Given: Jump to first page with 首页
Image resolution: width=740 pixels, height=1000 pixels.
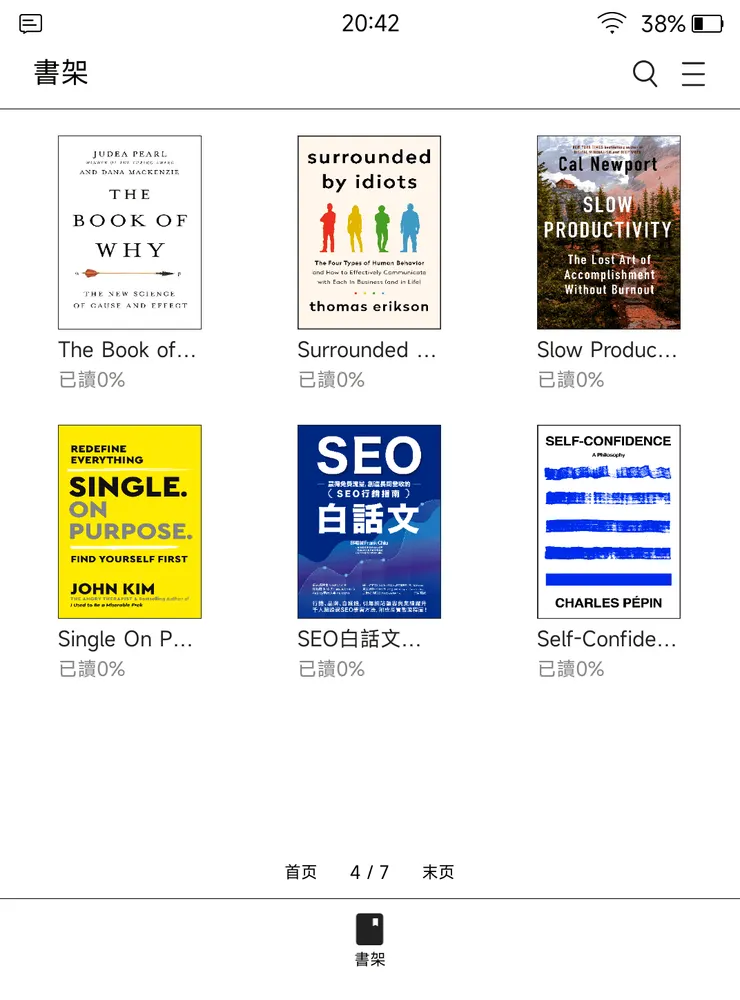Looking at the screenshot, I should (x=301, y=872).
